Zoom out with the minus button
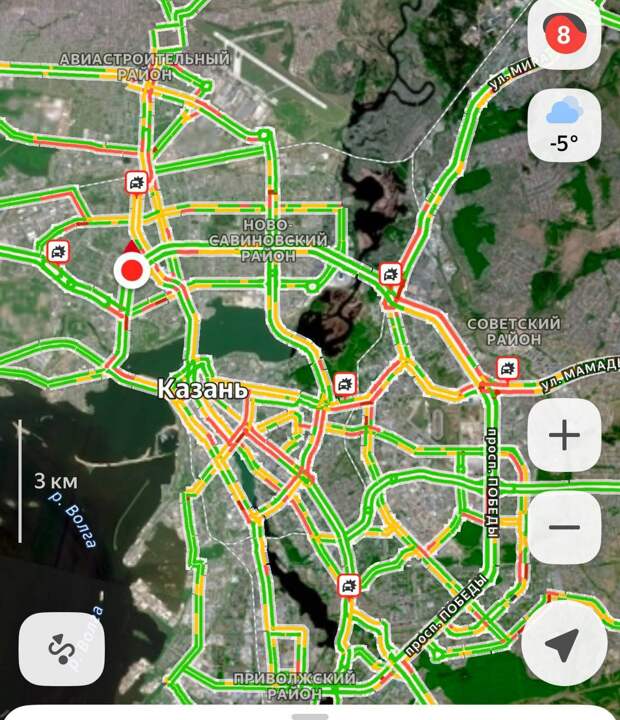This screenshot has height=720, width=620. point(564,527)
